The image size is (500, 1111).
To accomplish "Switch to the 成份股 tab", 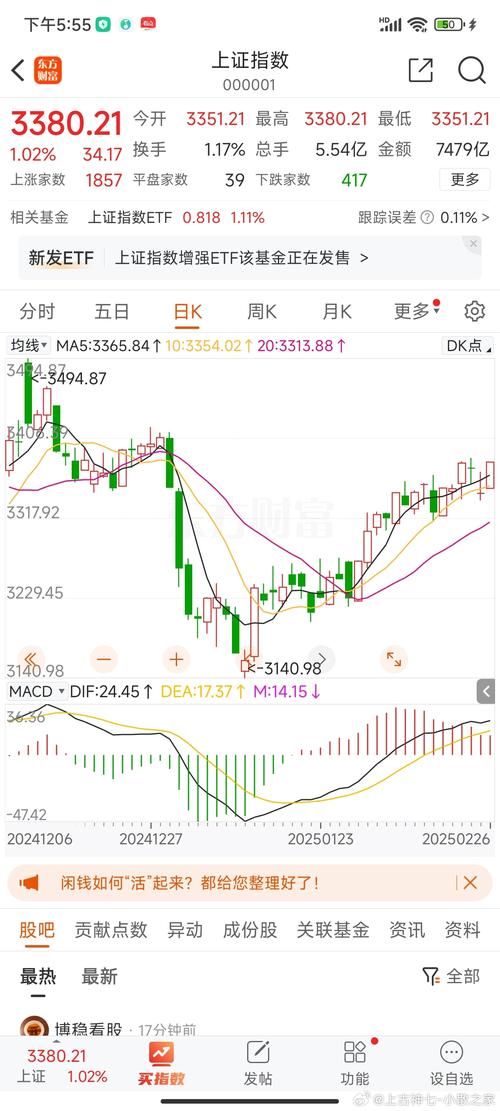I will click(x=250, y=930).
